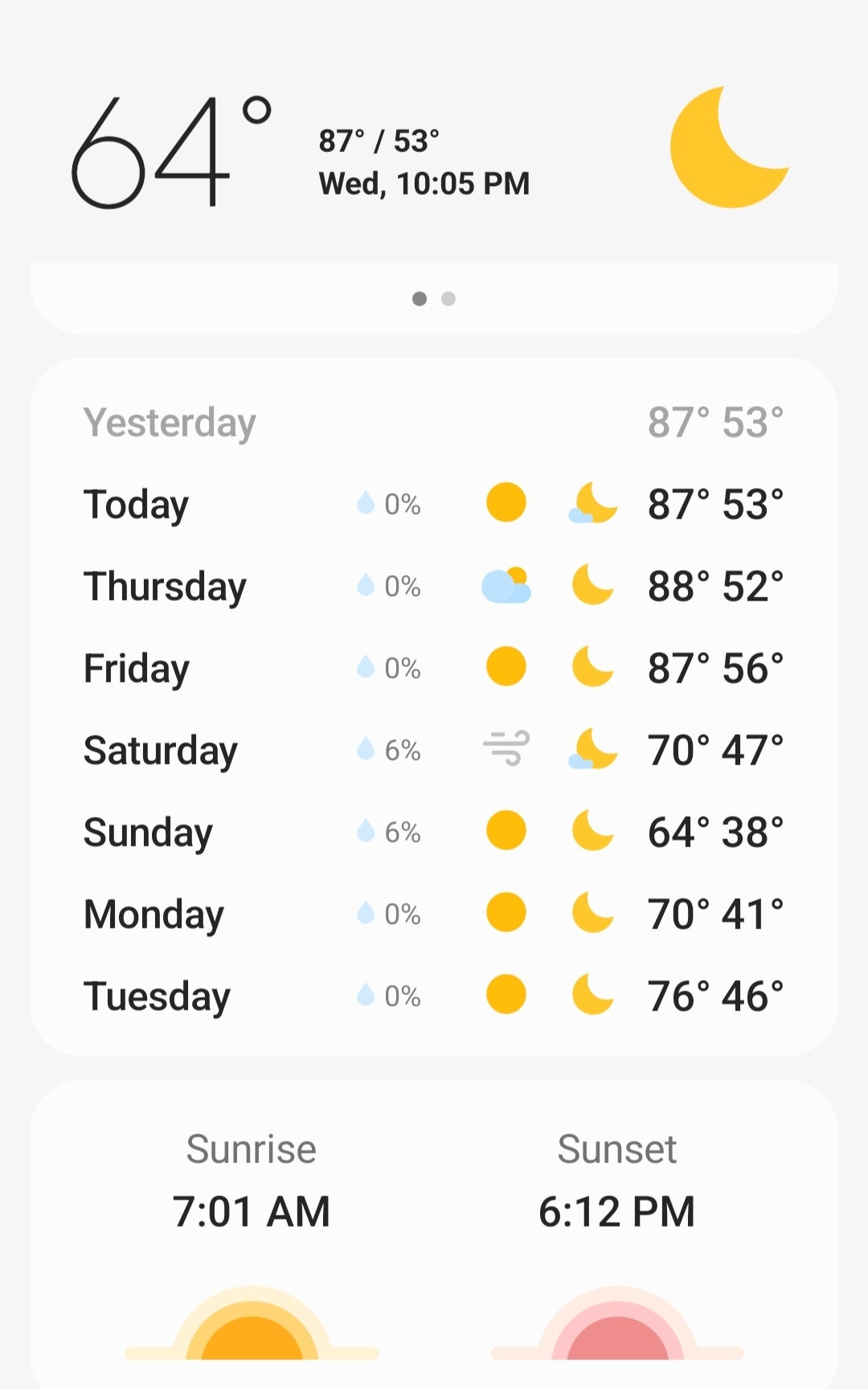Image resolution: width=868 pixels, height=1389 pixels.
Task: Open Thursday's forecast details
Action: pyautogui.click(x=434, y=587)
